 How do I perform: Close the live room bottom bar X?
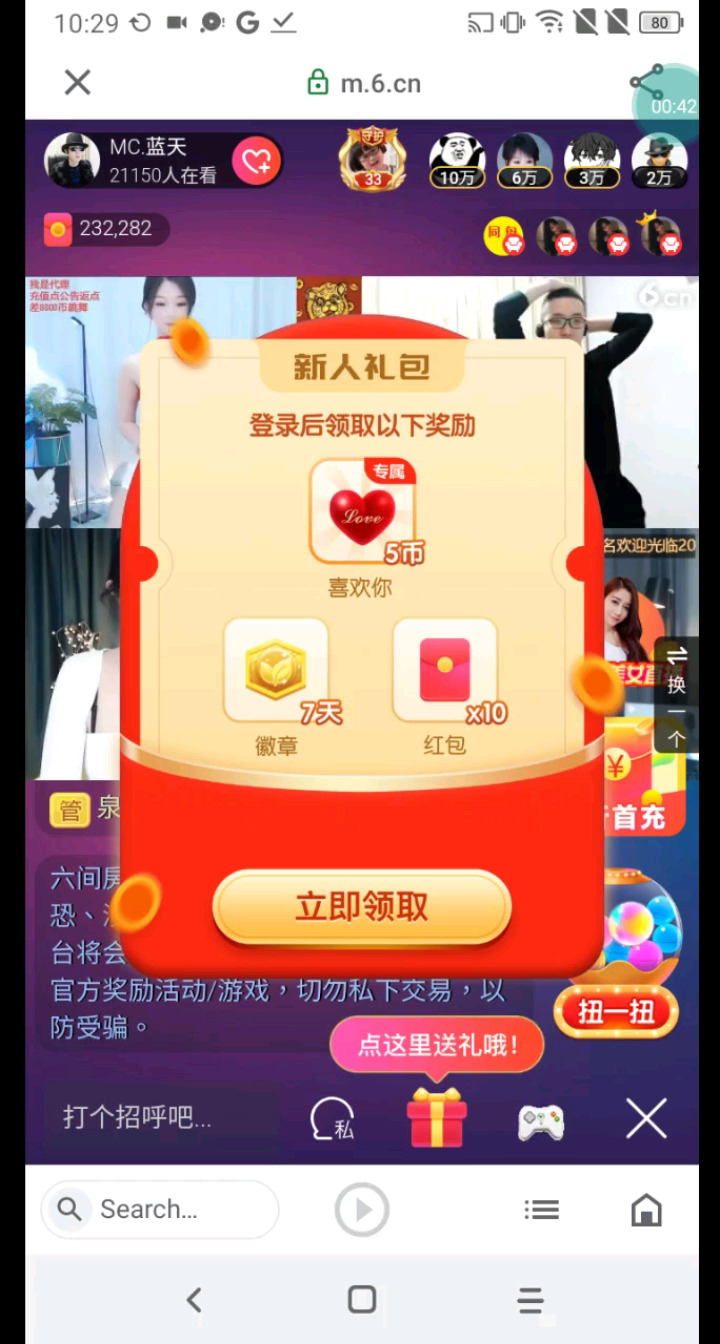tap(646, 1119)
